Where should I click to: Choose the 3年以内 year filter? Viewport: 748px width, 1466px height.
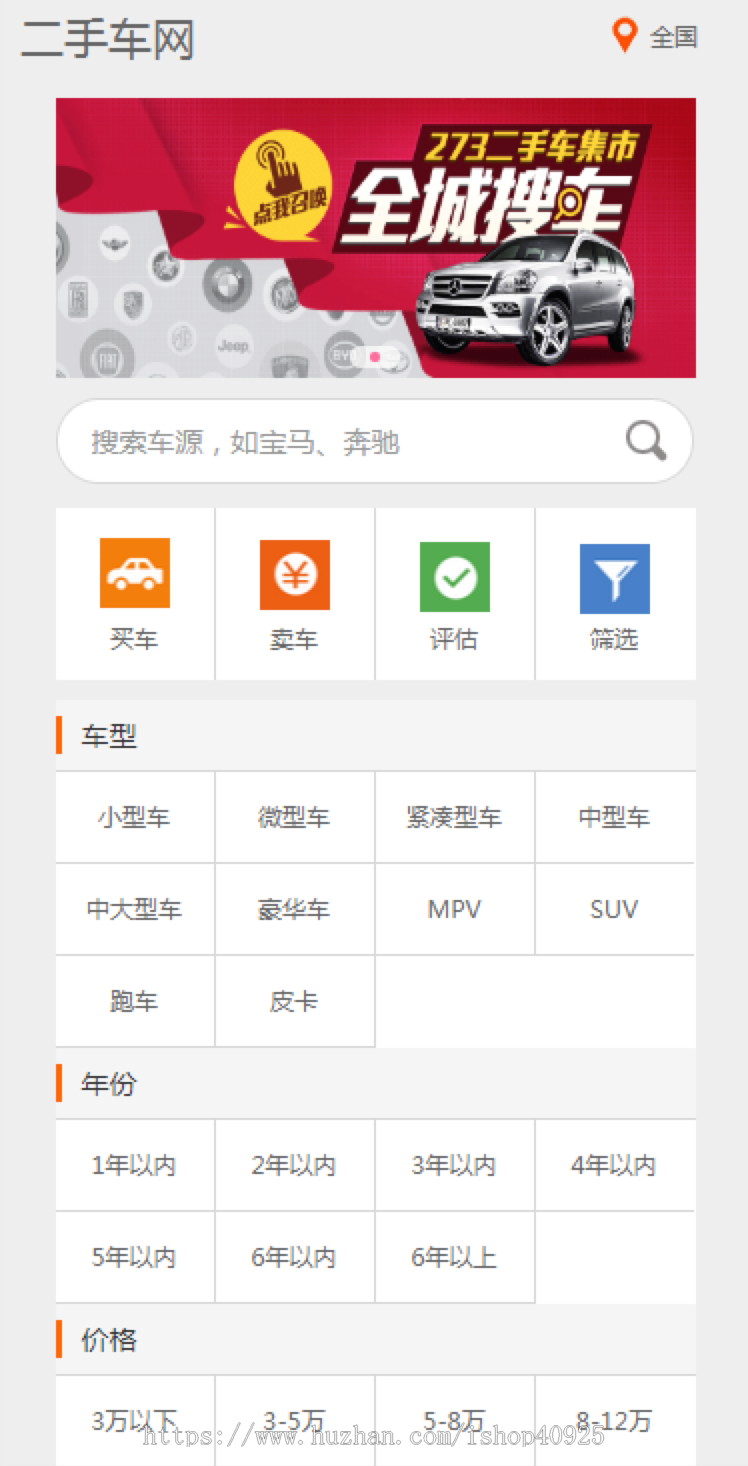click(455, 1165)
